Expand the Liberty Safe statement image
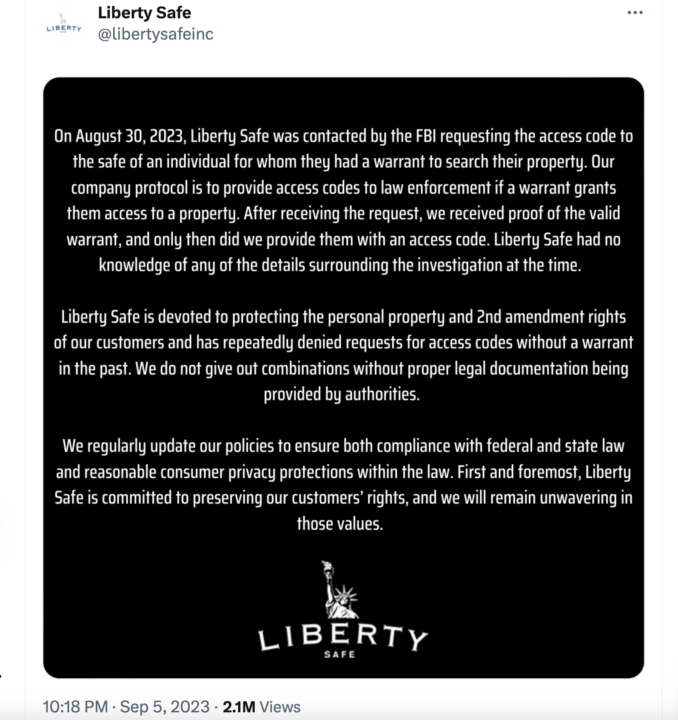This screenshot has width=678, height=720. 343,378
